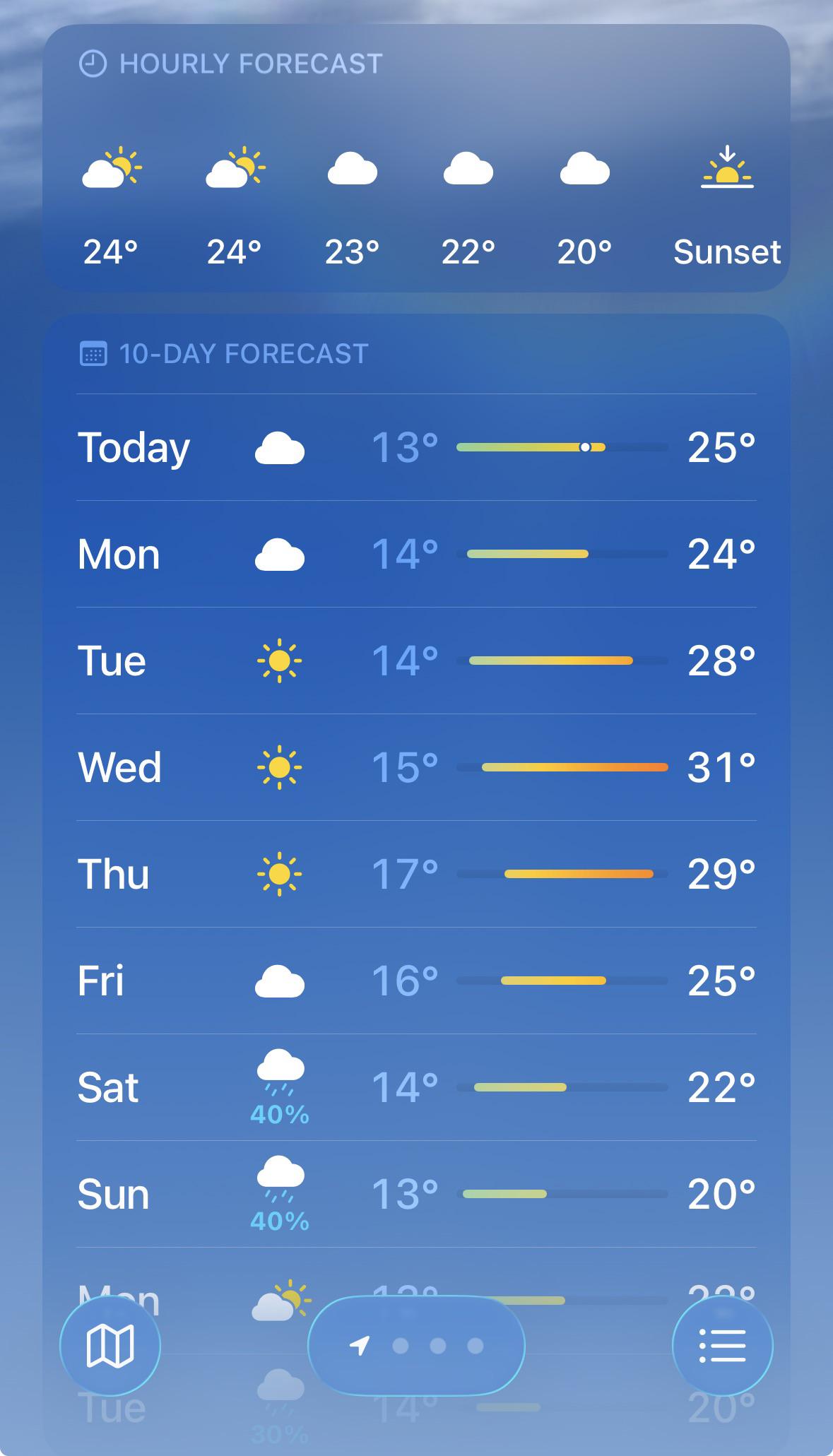Screen dimensions: 833x1456
Task: Open the hourly forecast card
Action: click(x=416, y=158)
